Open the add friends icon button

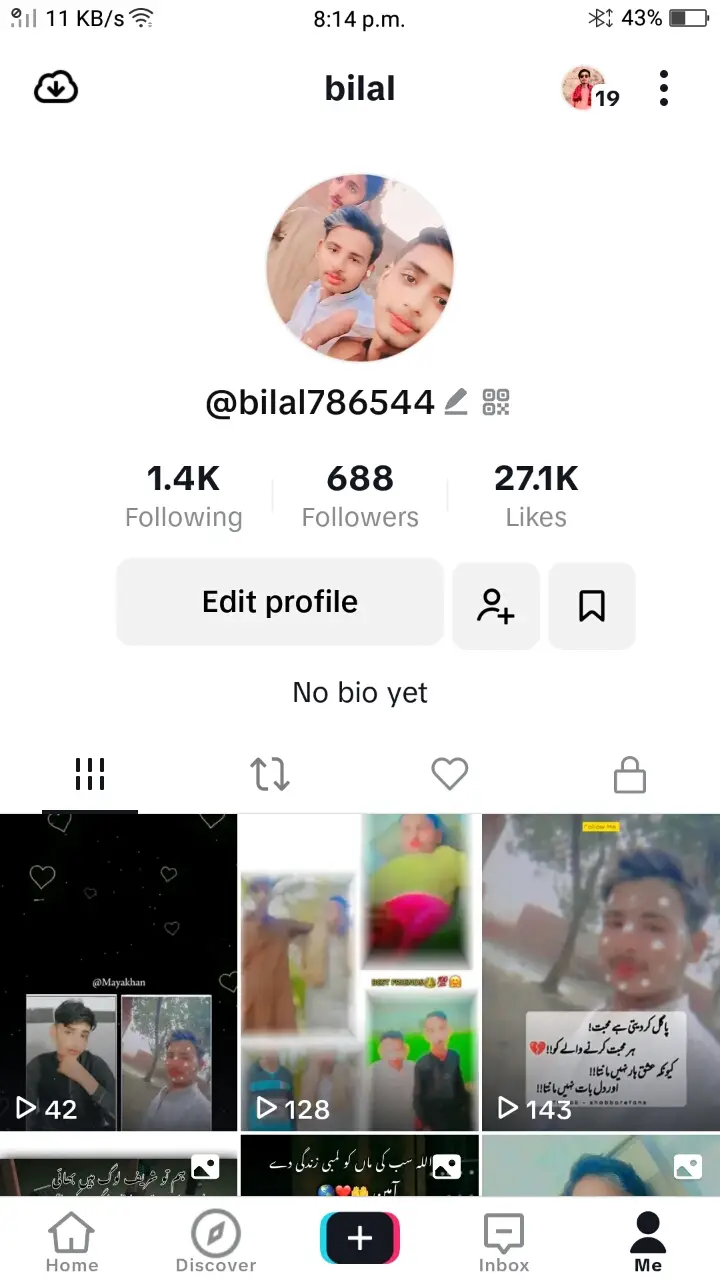coord(496,605)
